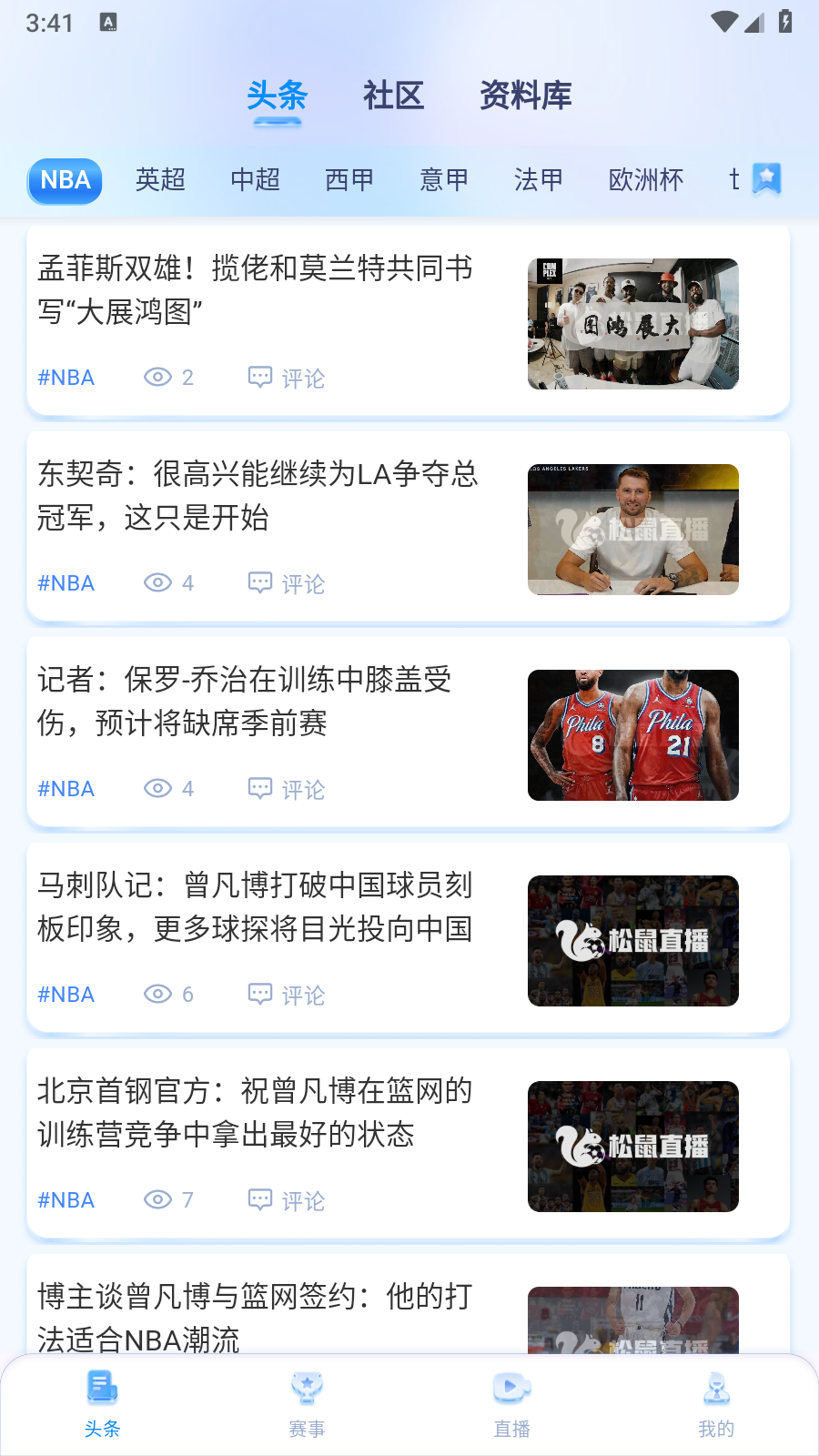819x1456 pixels.
Task: Open 评论 link on the 马刺队记 article
Action: [304, 995]
